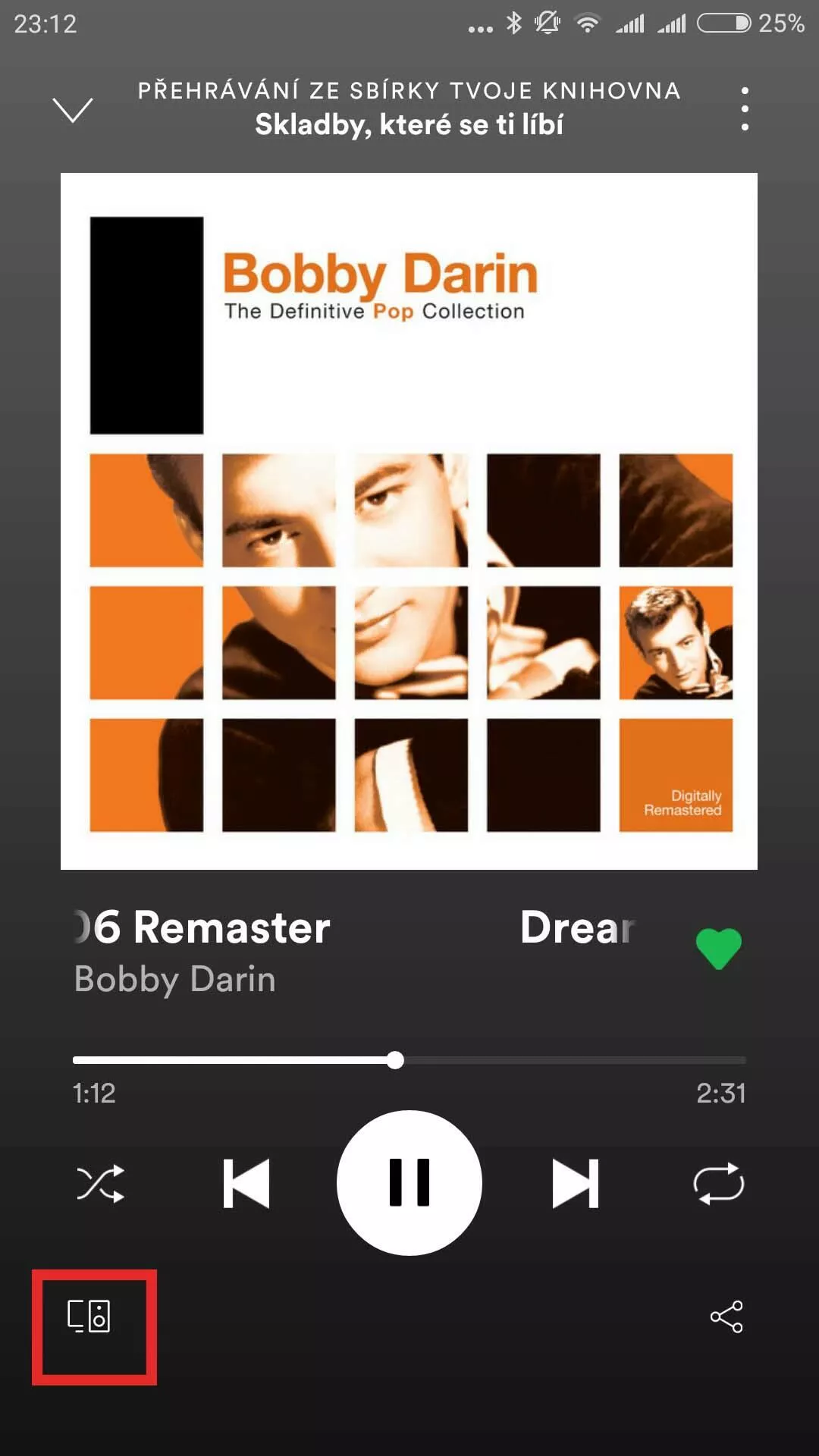Open the connect to device menu
This screenshot has width=819, height=1456.
[x=89, y=1316]
